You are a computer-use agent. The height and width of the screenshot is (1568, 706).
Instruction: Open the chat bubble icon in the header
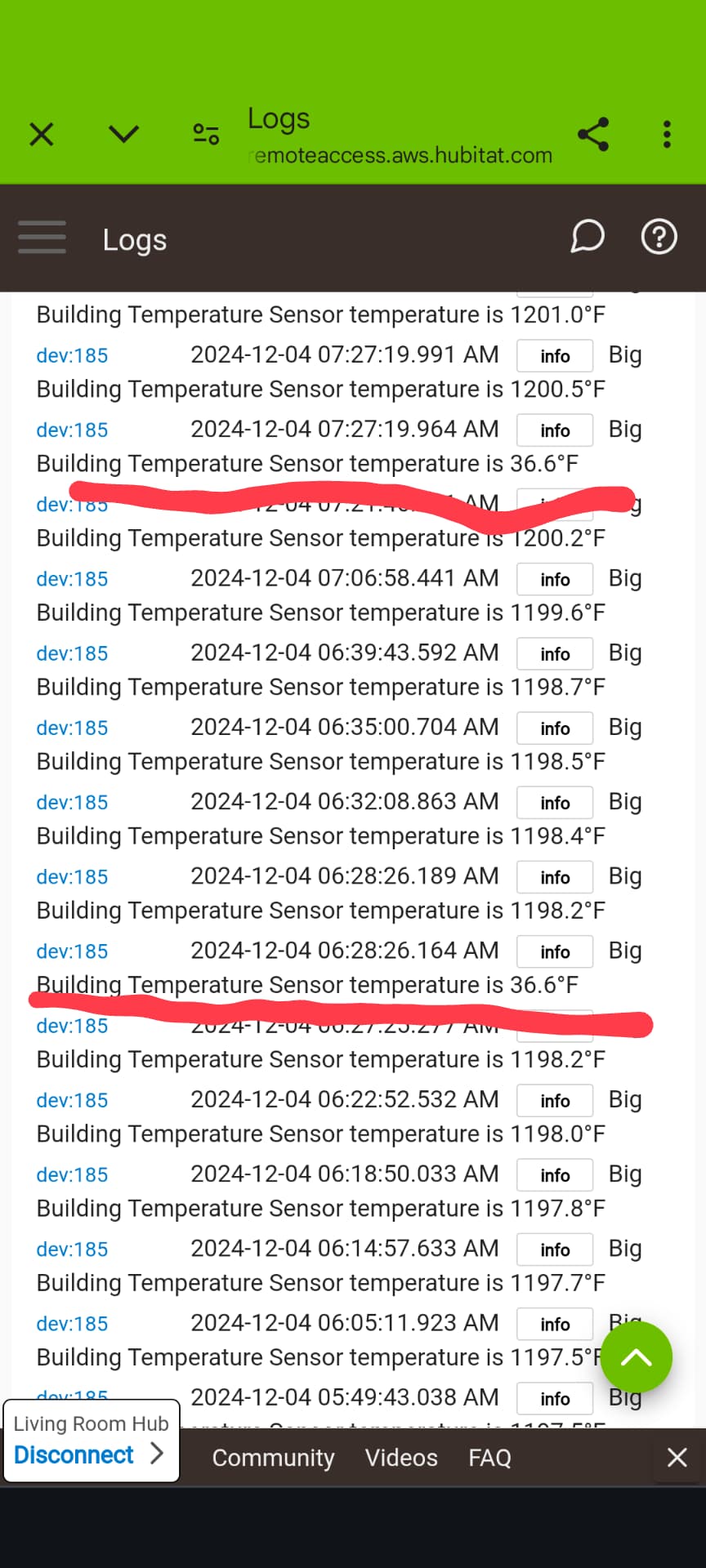tap(588, 237)
